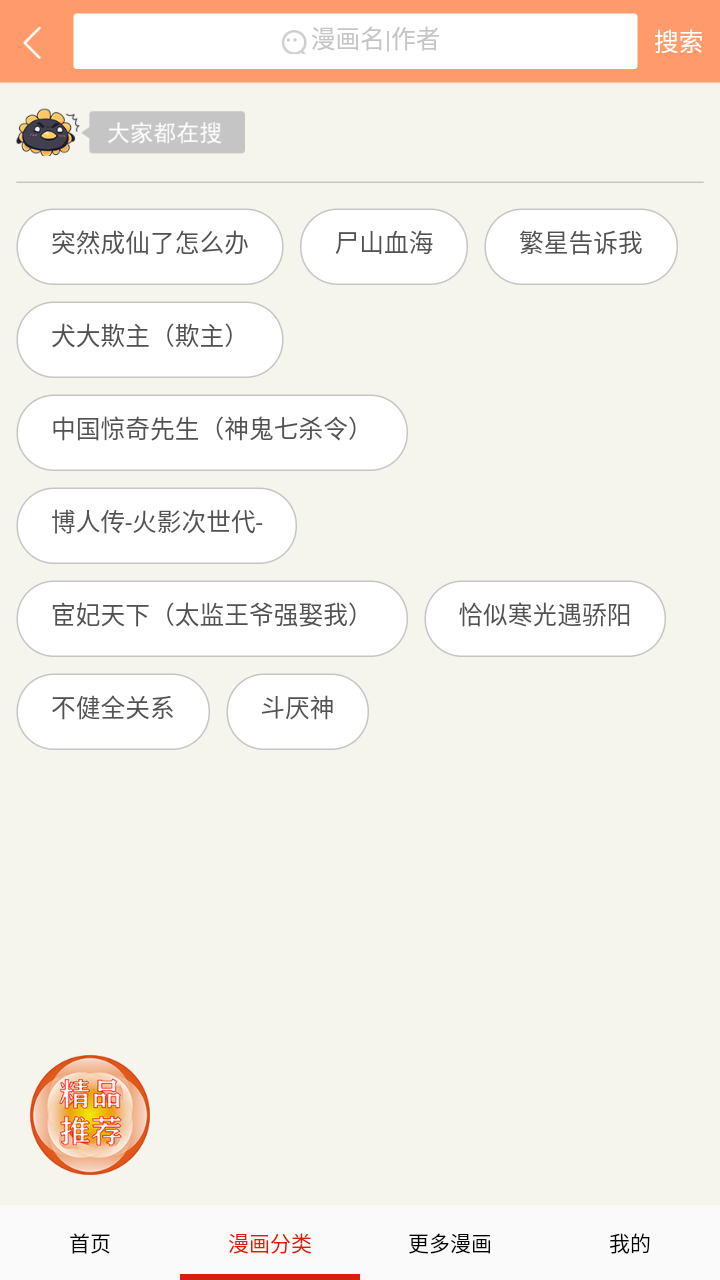The width and height of the screenshot is (720, 1280).
Task: Select the 不健全关系 chip
Action: click(113, 711)
